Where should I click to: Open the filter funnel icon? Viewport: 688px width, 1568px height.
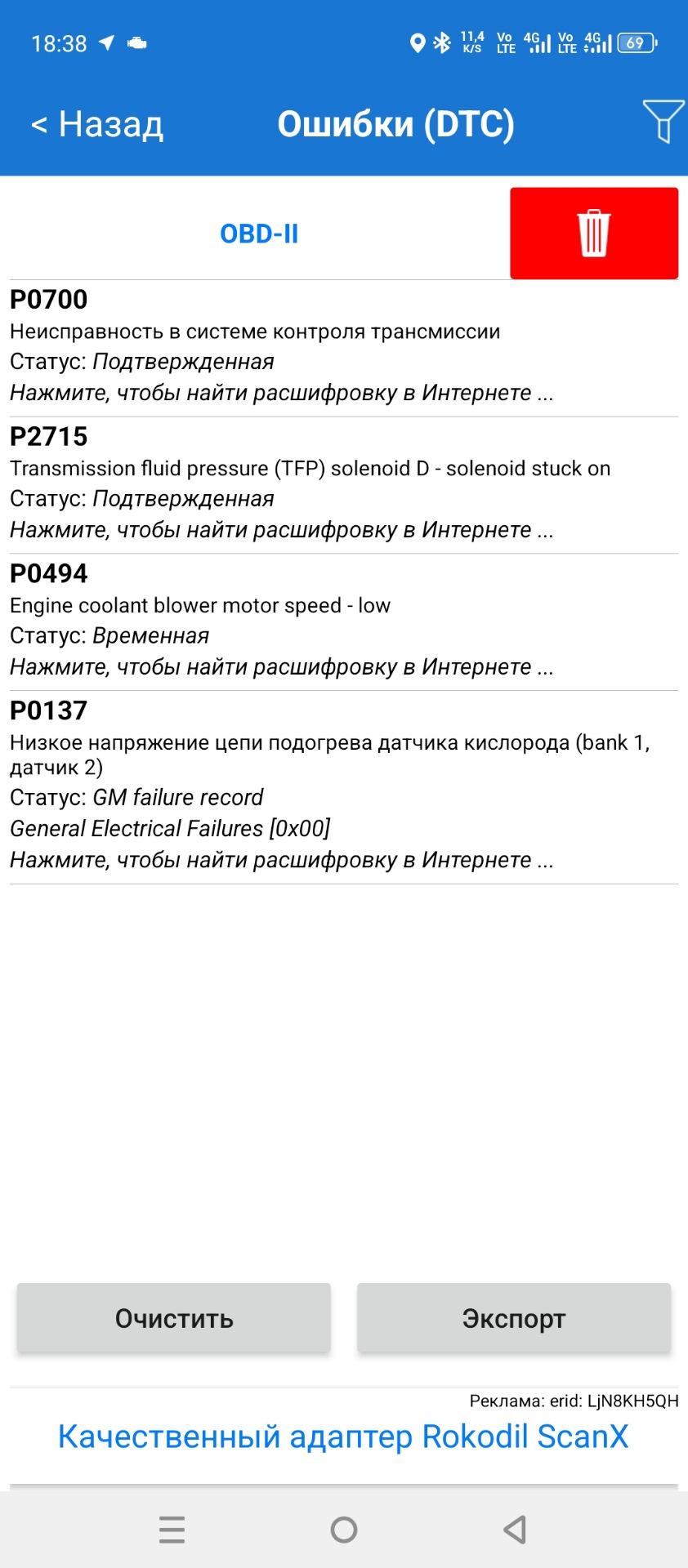click(x=663, y=122)
